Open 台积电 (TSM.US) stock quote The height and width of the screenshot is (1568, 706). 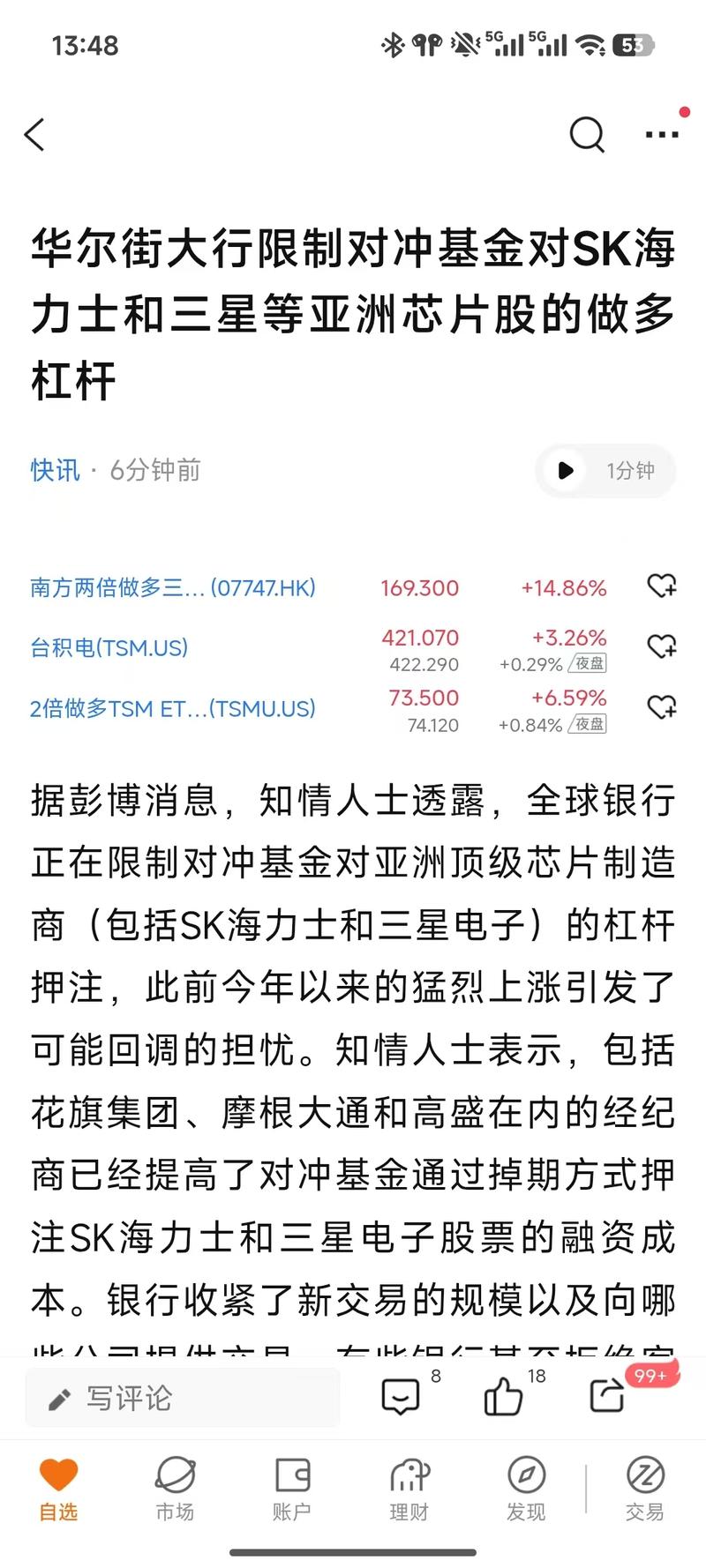point(109,648)
